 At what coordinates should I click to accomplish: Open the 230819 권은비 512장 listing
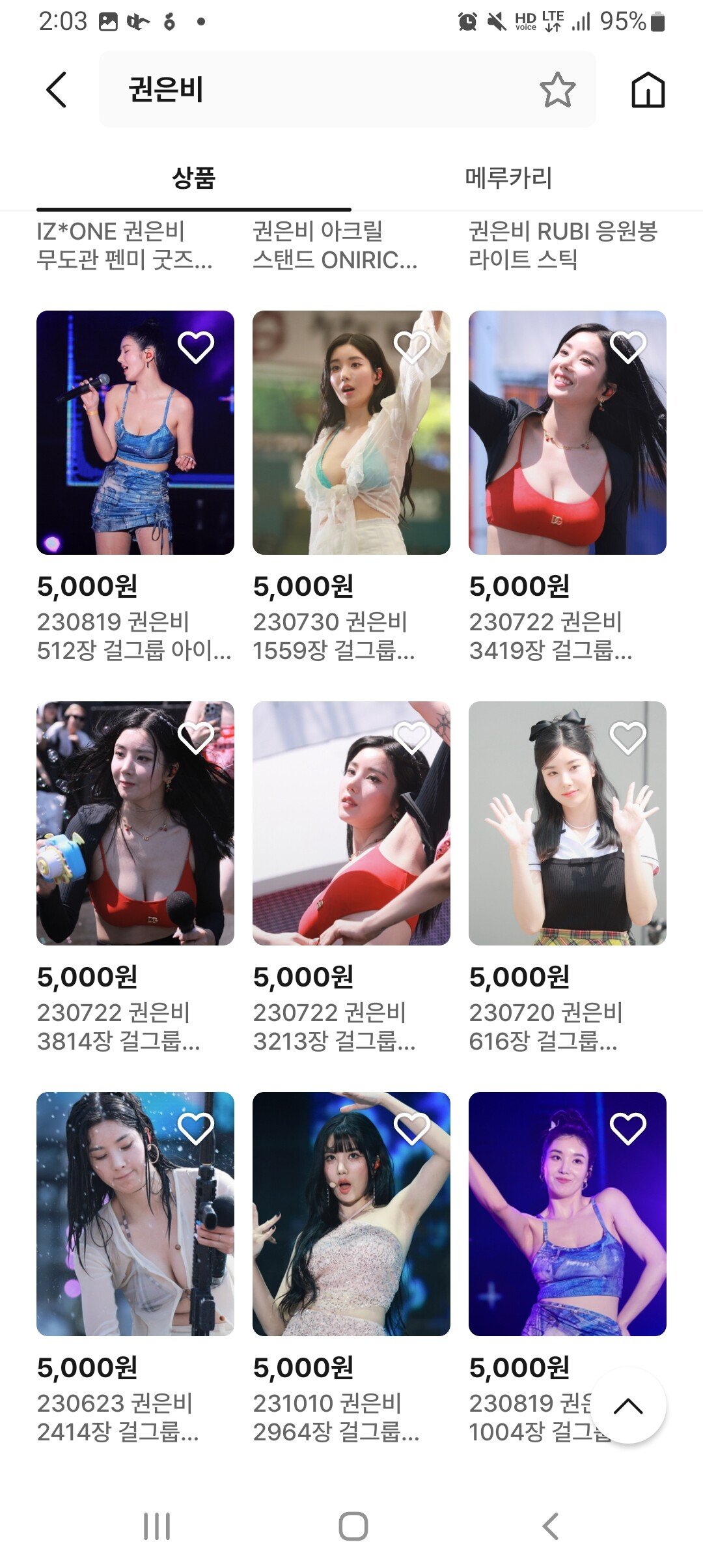[x=135, y=433]
